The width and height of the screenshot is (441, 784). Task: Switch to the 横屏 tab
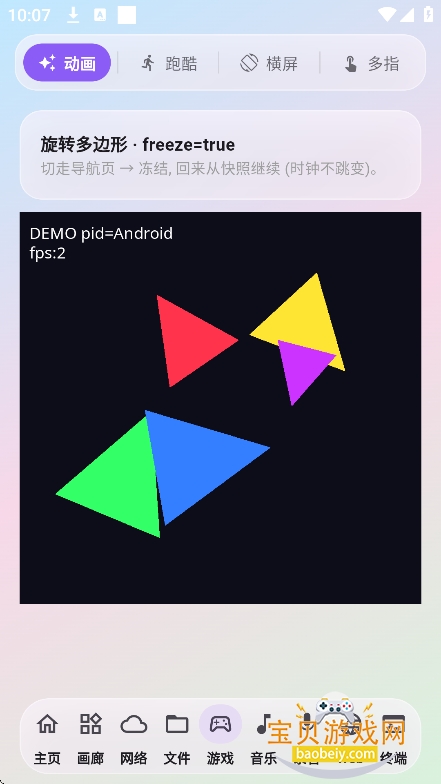point(269,63)
